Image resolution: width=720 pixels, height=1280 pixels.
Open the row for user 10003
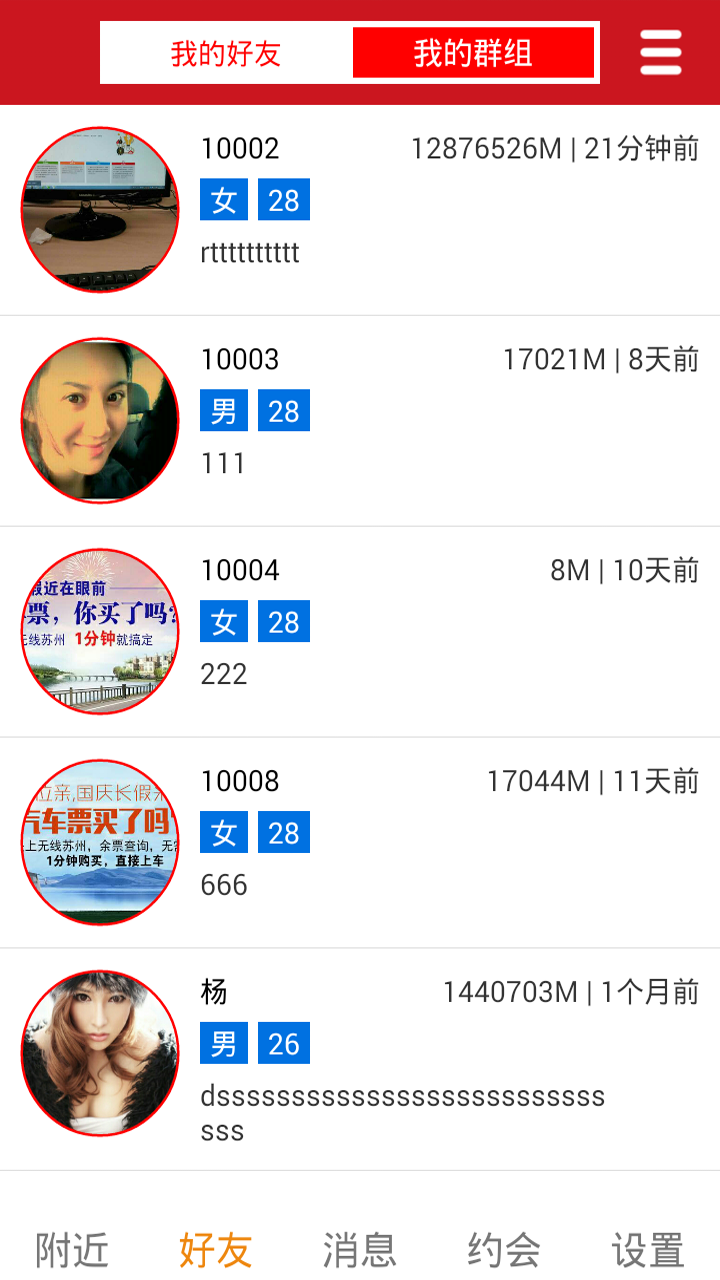(x=360, y=421)
